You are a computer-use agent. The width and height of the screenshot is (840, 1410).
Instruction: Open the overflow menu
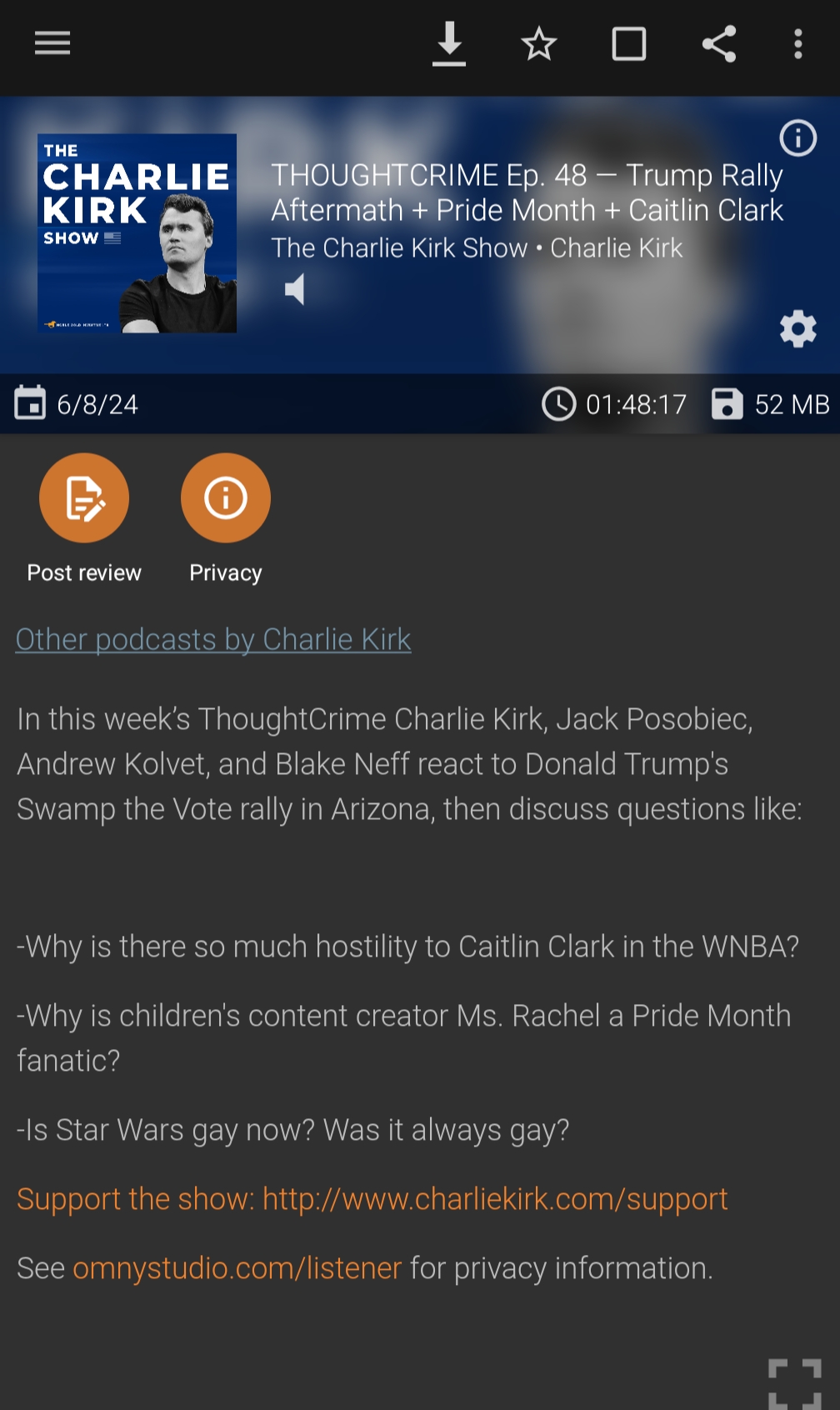tap(797, 43)
